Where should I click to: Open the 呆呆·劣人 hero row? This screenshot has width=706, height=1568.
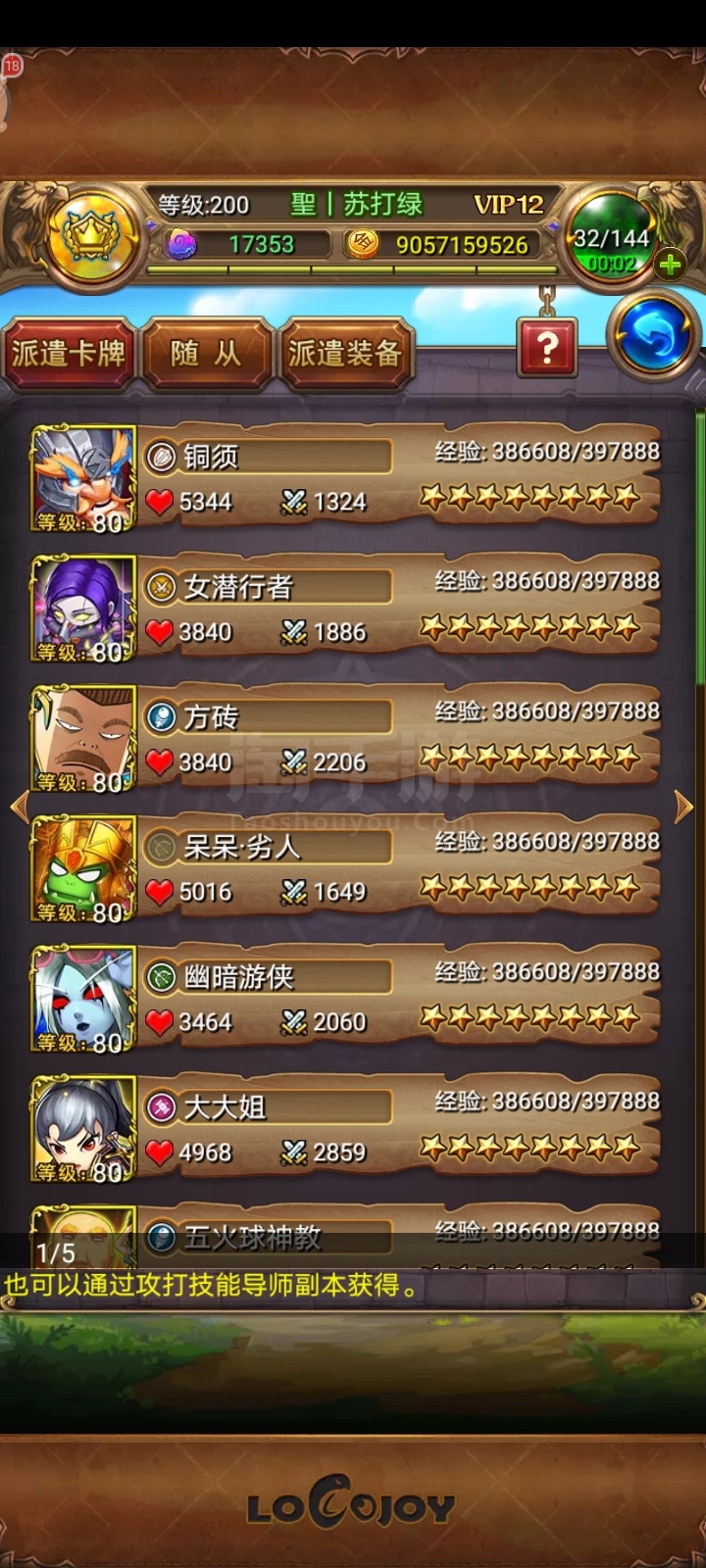(x=343, y=869)
